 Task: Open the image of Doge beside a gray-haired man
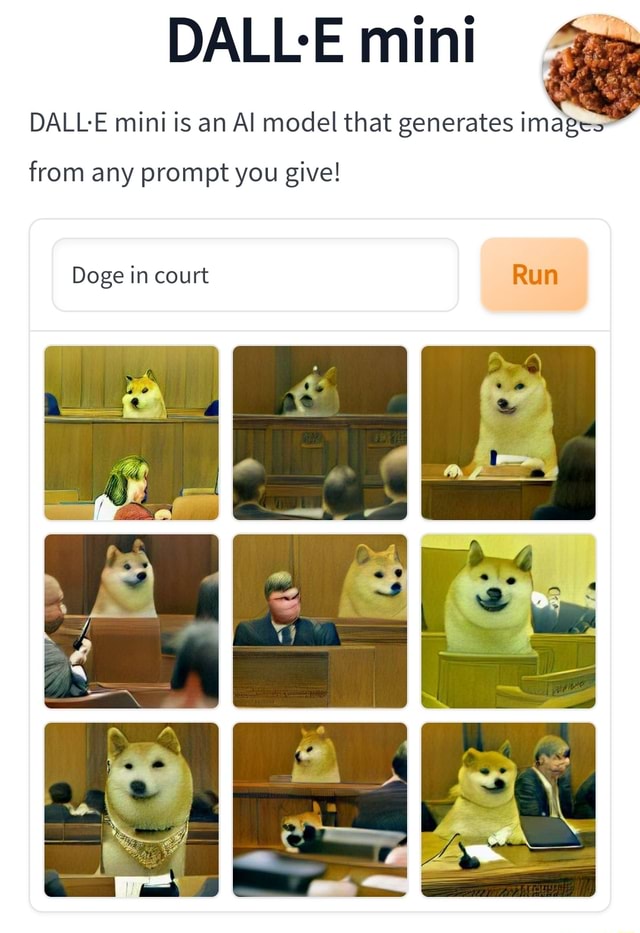[508, 809]
